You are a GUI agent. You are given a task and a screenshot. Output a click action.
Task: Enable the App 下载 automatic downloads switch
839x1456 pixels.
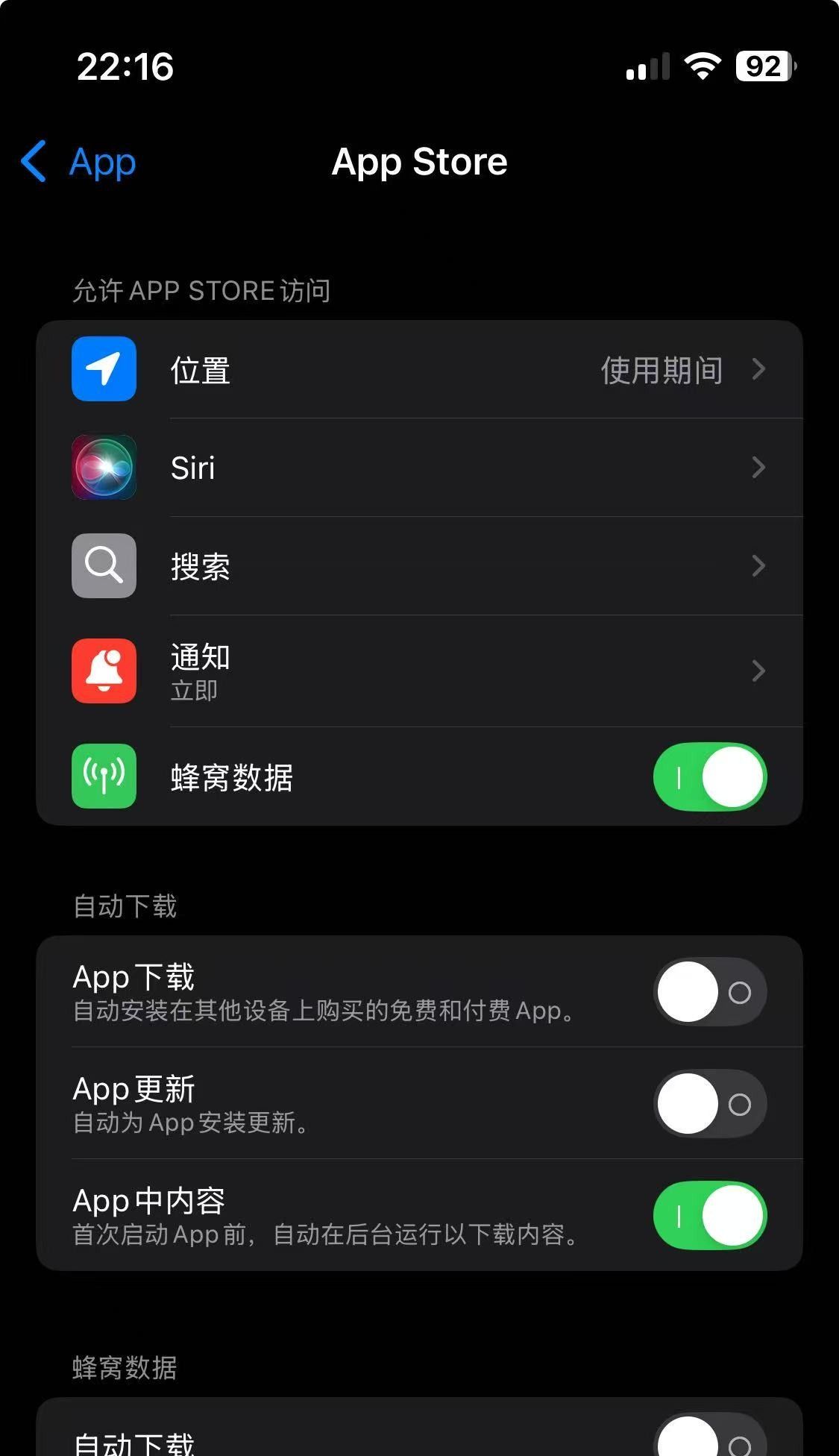(709, 992)
